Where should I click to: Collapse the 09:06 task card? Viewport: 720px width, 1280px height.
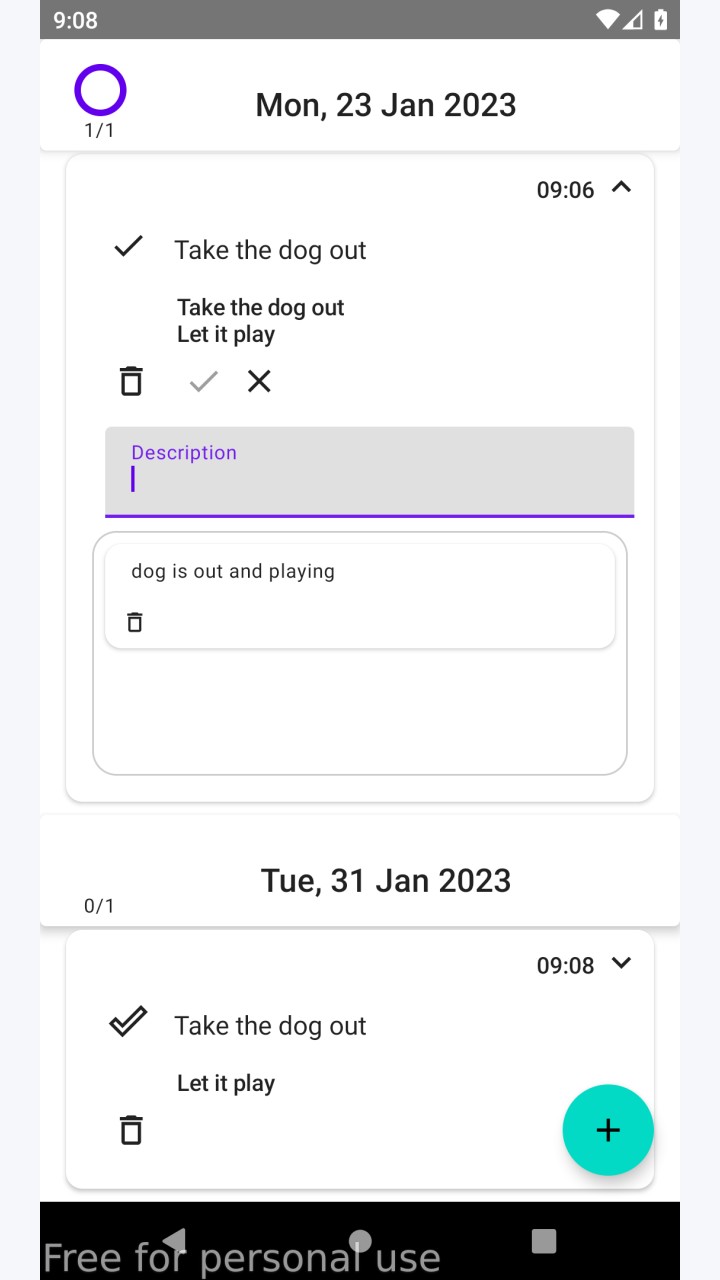pyautogui.click(x=621, y=187)
